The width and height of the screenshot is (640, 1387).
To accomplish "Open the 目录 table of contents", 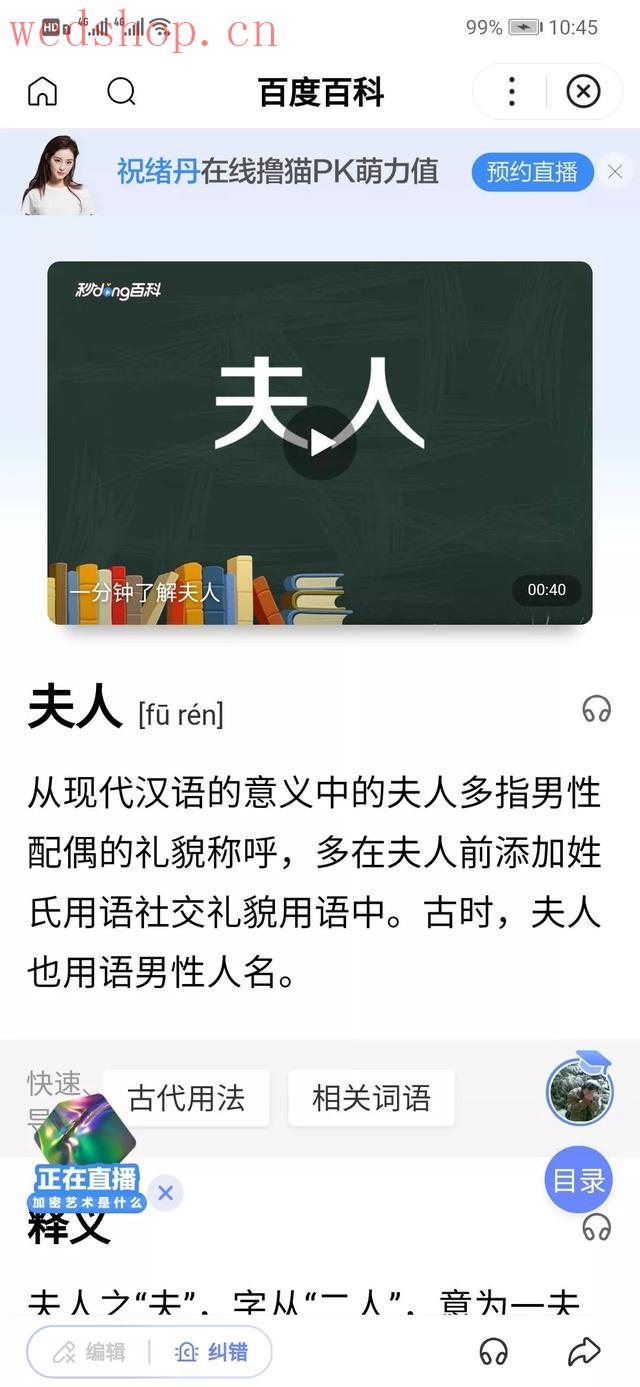I will coord(579,1180).
